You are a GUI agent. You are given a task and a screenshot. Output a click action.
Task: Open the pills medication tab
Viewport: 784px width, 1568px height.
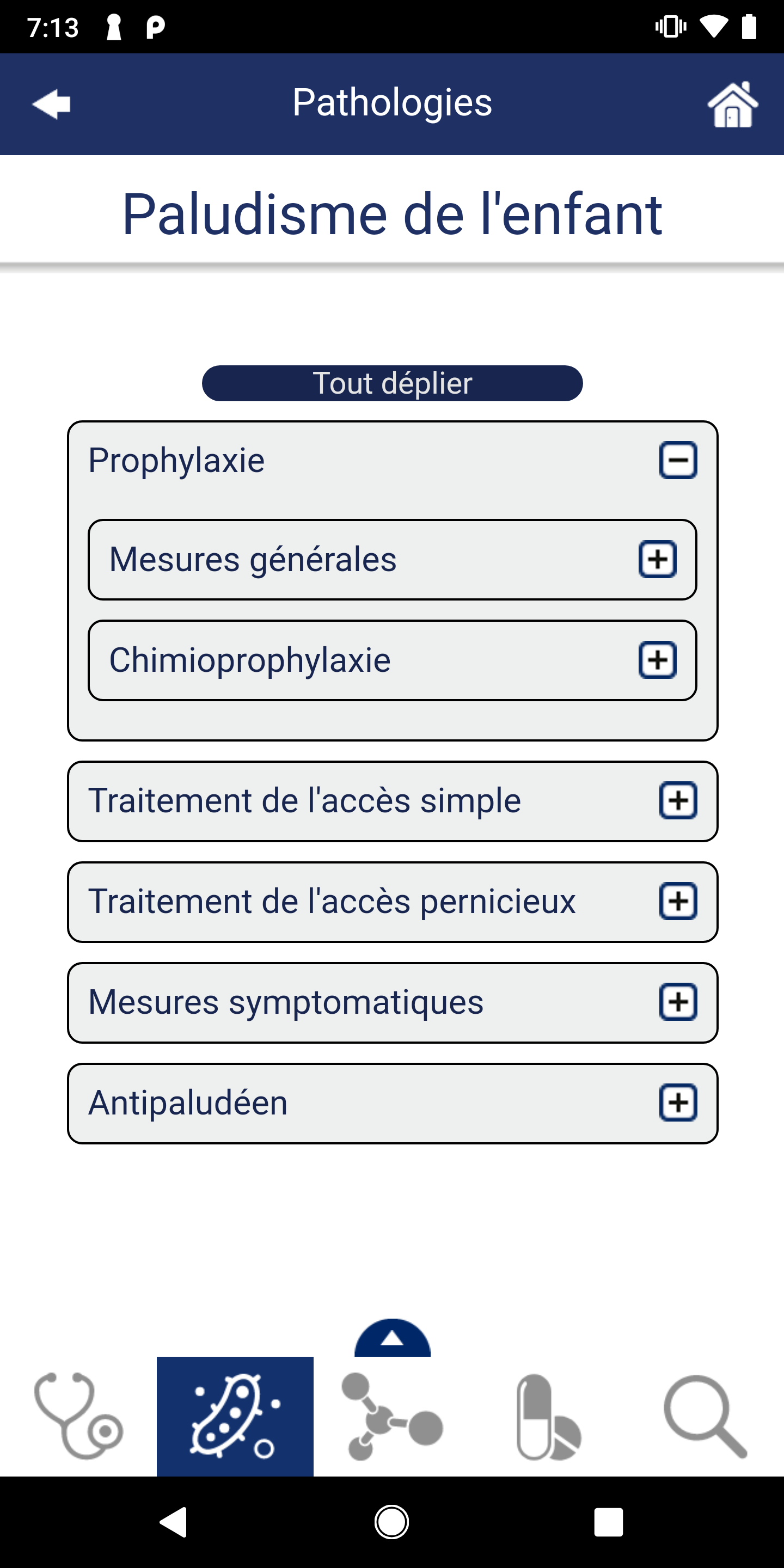click(548, 1416)
